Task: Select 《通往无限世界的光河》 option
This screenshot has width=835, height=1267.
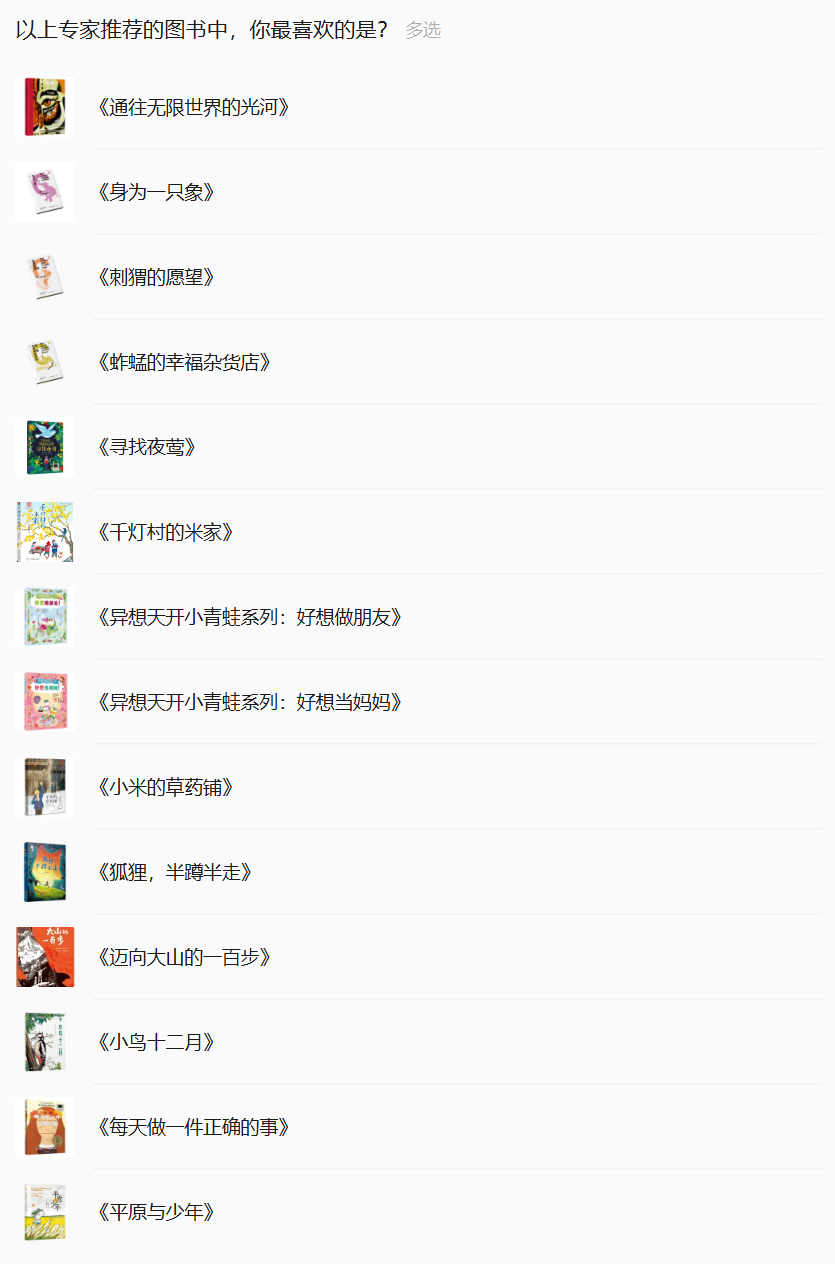Action: point(194,107)
